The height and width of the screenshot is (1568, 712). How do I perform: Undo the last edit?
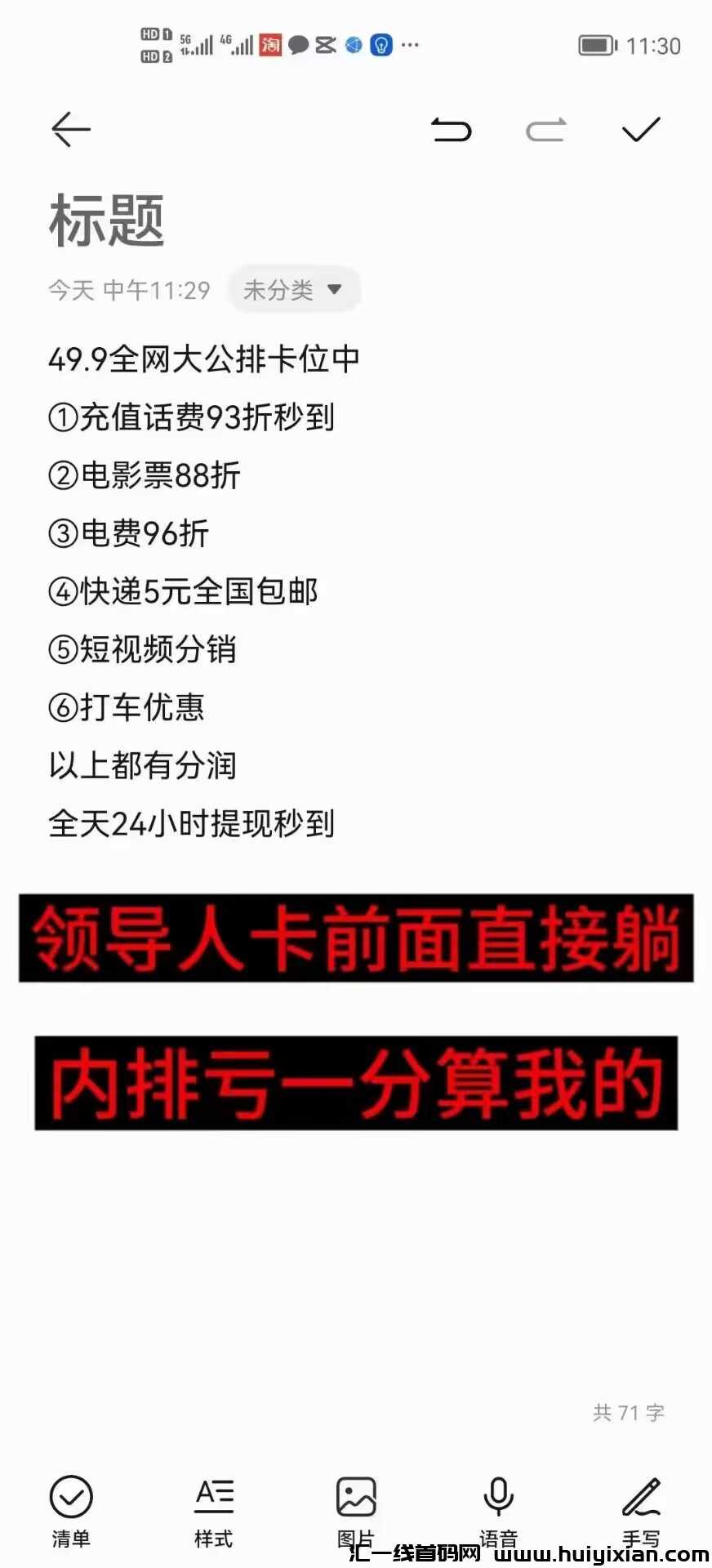coord(451,130)
